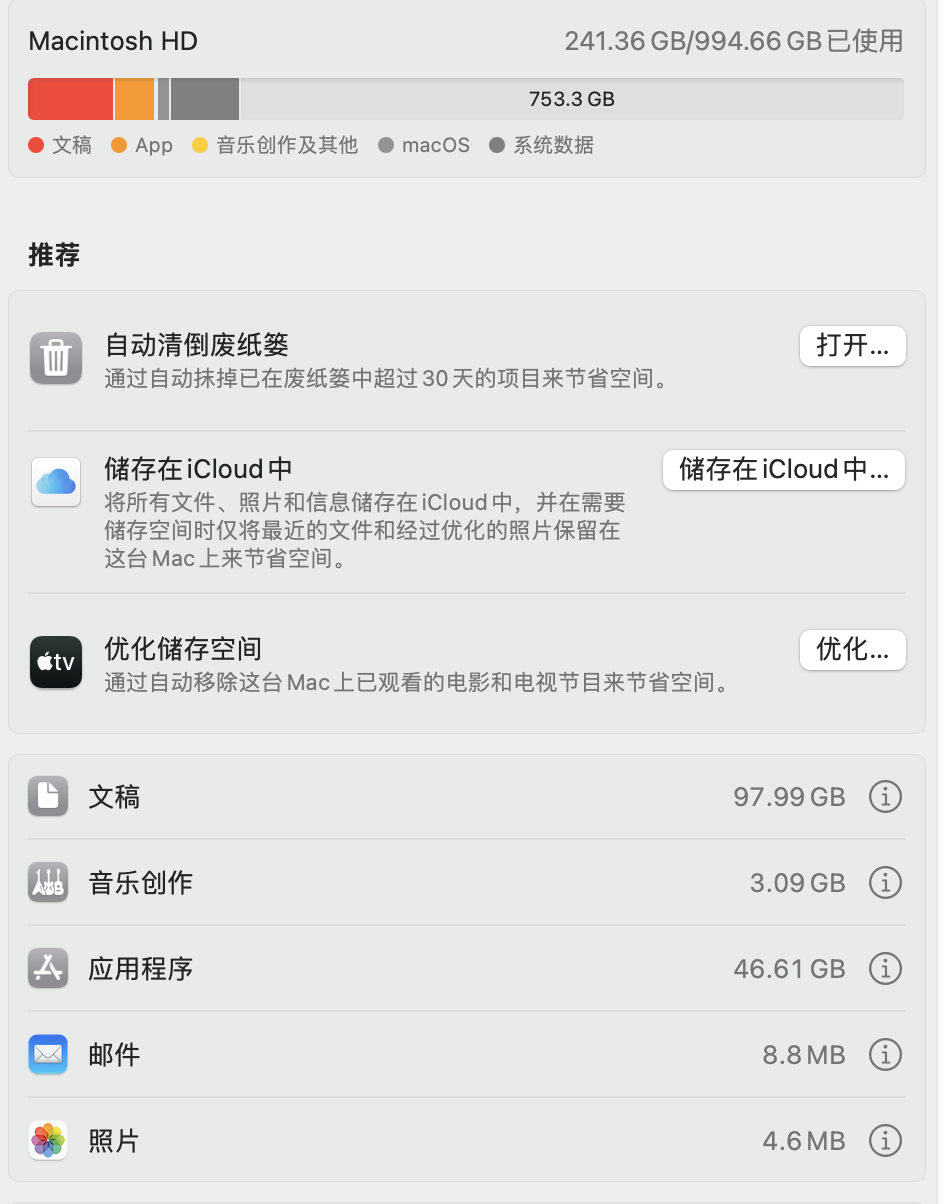View info for 邮件 storage

(x=885, y=1054)
